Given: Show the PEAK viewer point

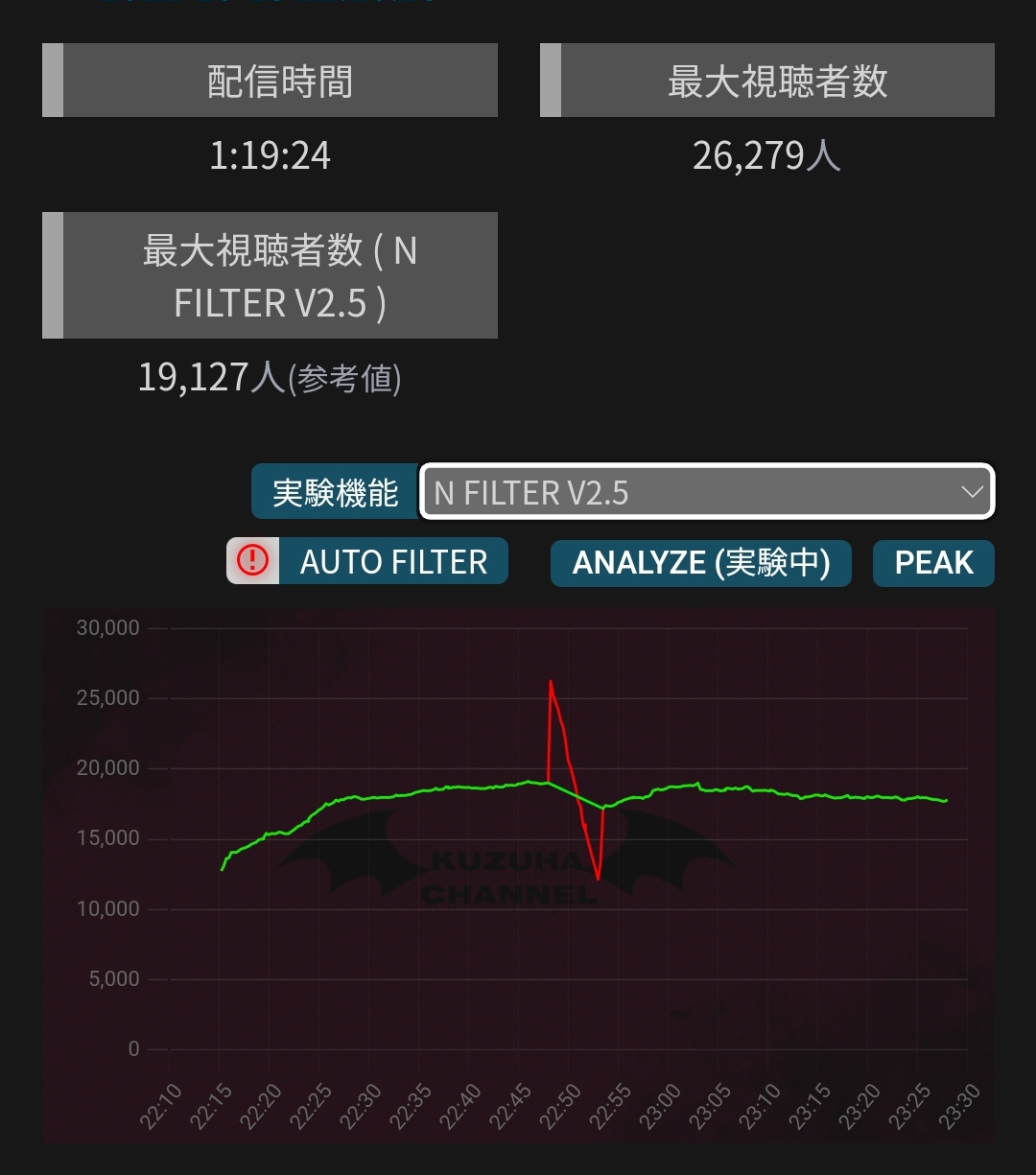Looking at the screenshot, I should [933, 563].
